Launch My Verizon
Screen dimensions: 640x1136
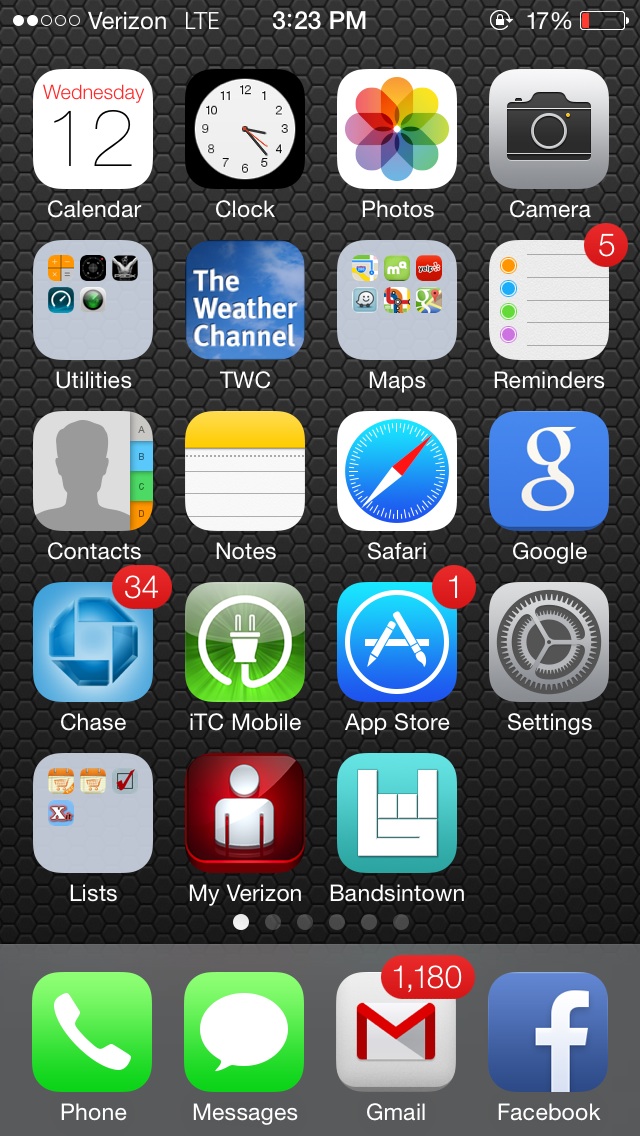coord(245,813)
